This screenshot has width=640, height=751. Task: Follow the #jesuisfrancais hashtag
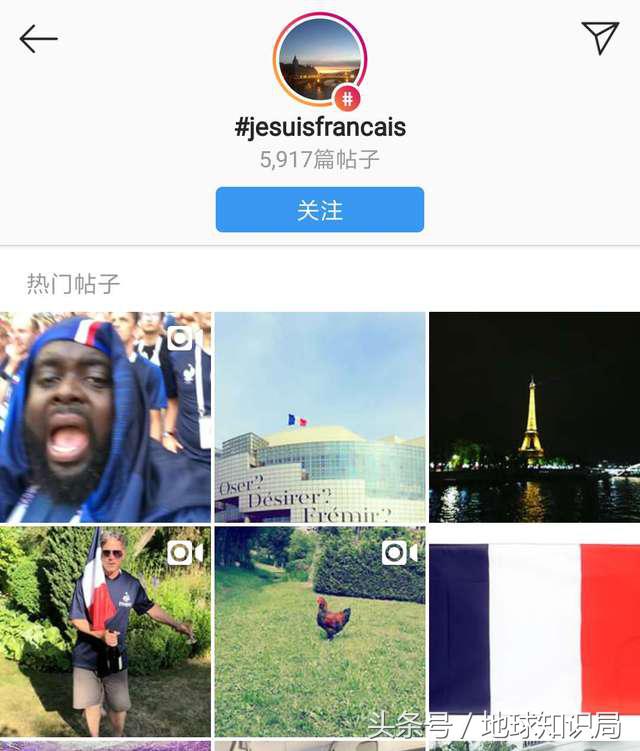(320, 210)
